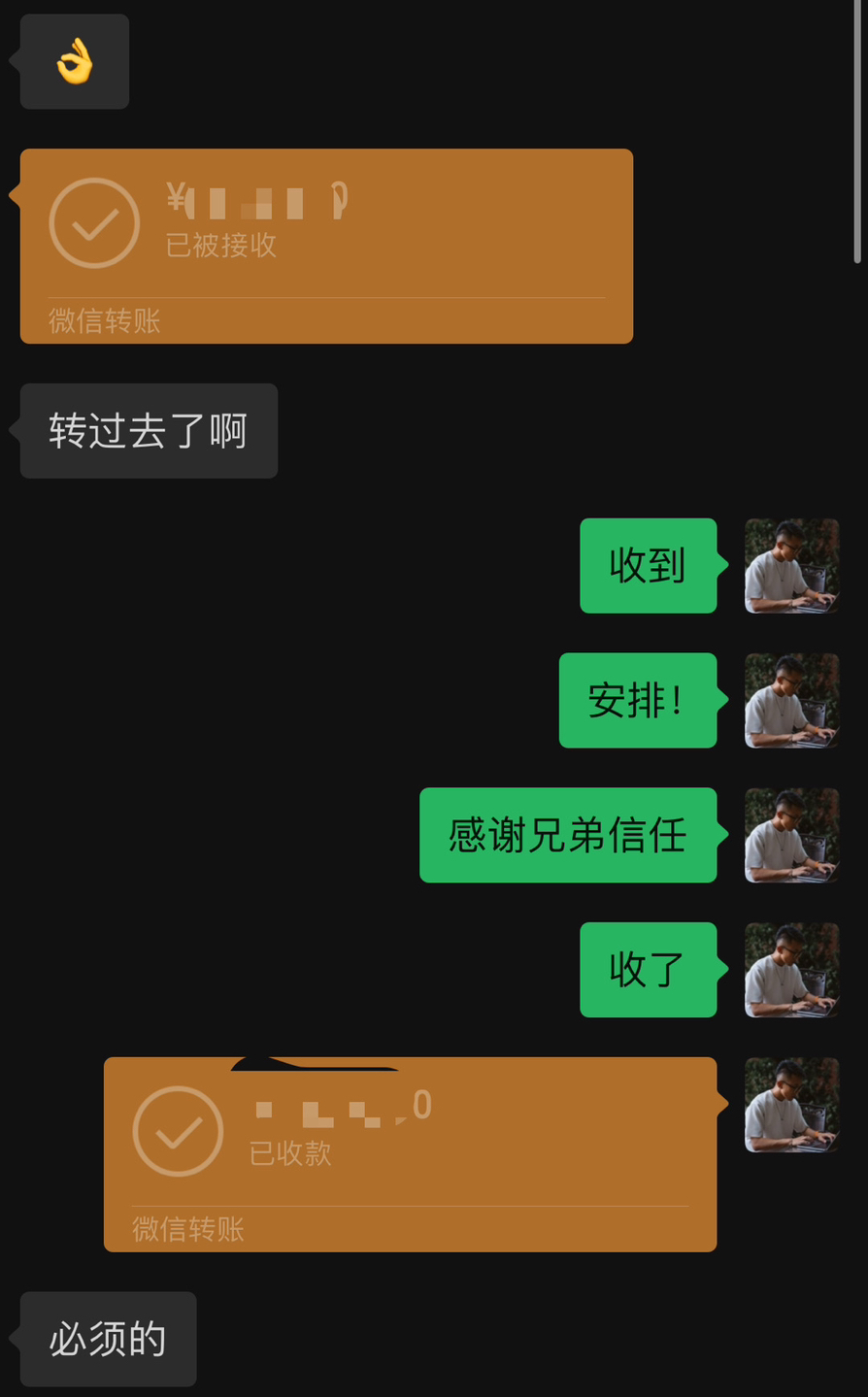View sender profile beside 感谢兄弟信任

coord(791,836)
